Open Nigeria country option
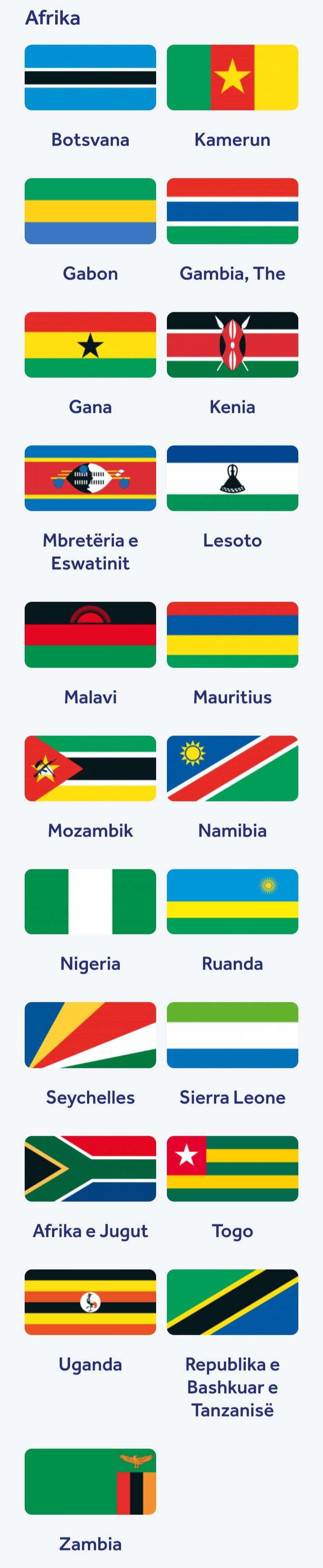Image resolution: width=323 pixels, height=1568 pixels. (90, 901)
